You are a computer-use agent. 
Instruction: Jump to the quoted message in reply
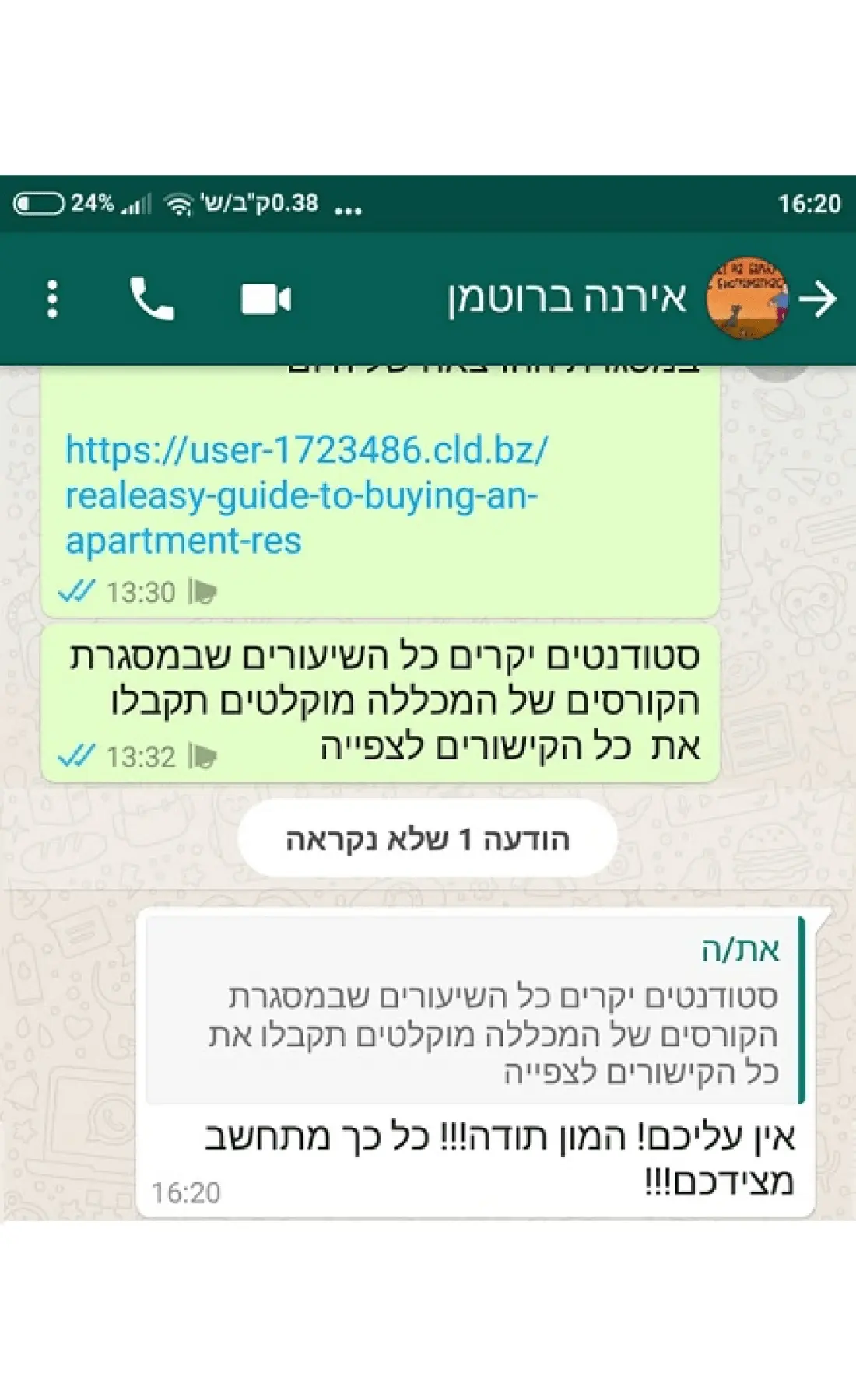(x=475, y=1010)
